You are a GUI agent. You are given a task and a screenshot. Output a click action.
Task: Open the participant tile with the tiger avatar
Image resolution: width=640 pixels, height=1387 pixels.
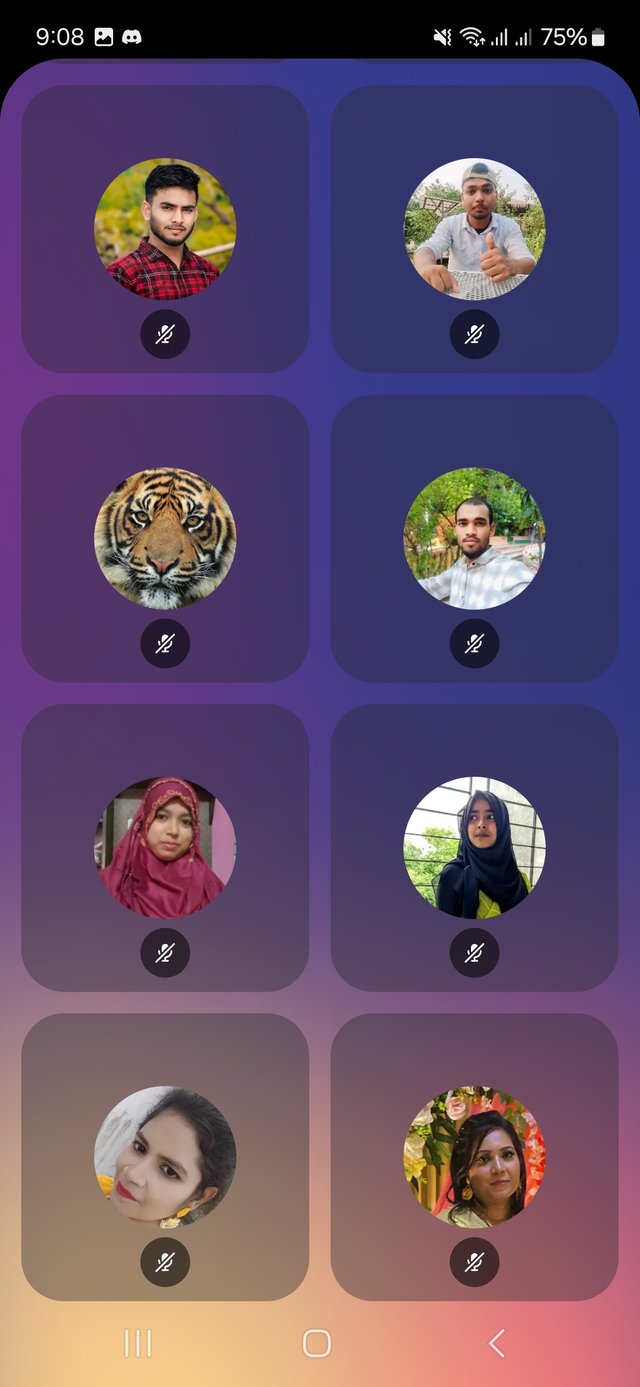(x=165, y=538)
